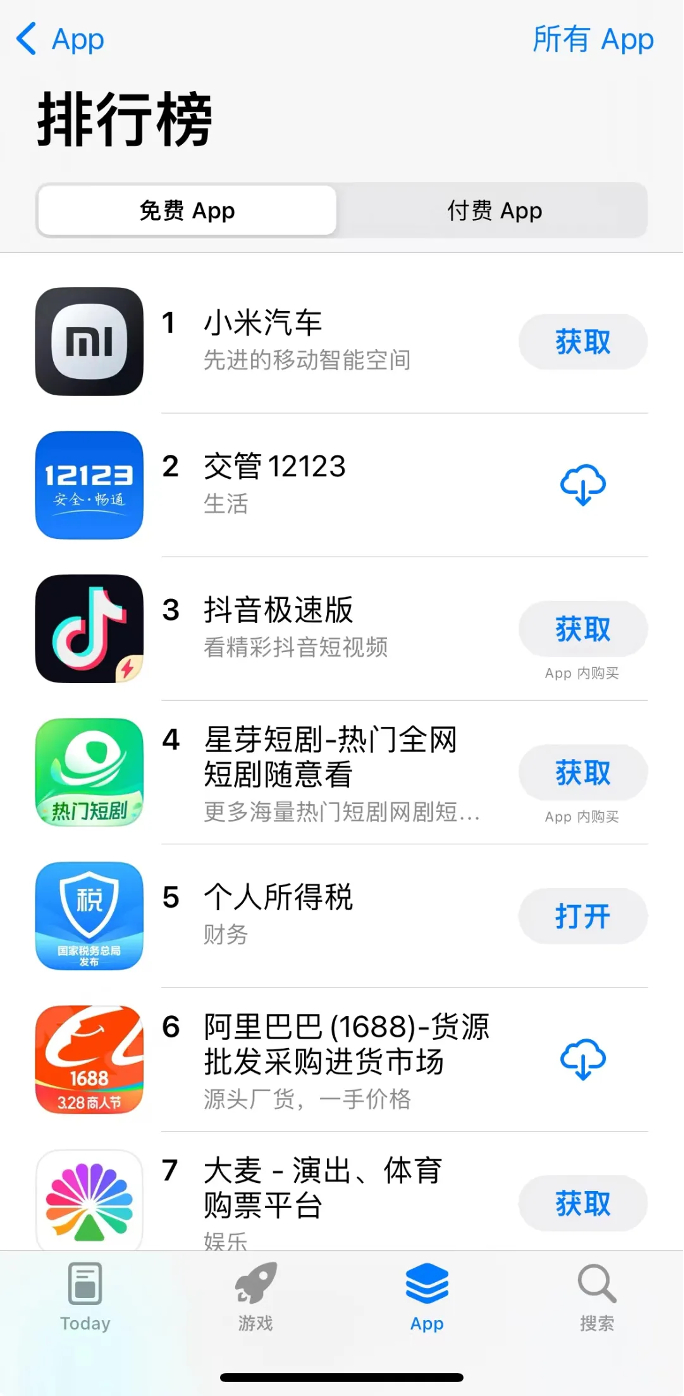Switch to the 付费 App segment
This screenshot has width=684, height=1396.
click(x=494, y=211)
